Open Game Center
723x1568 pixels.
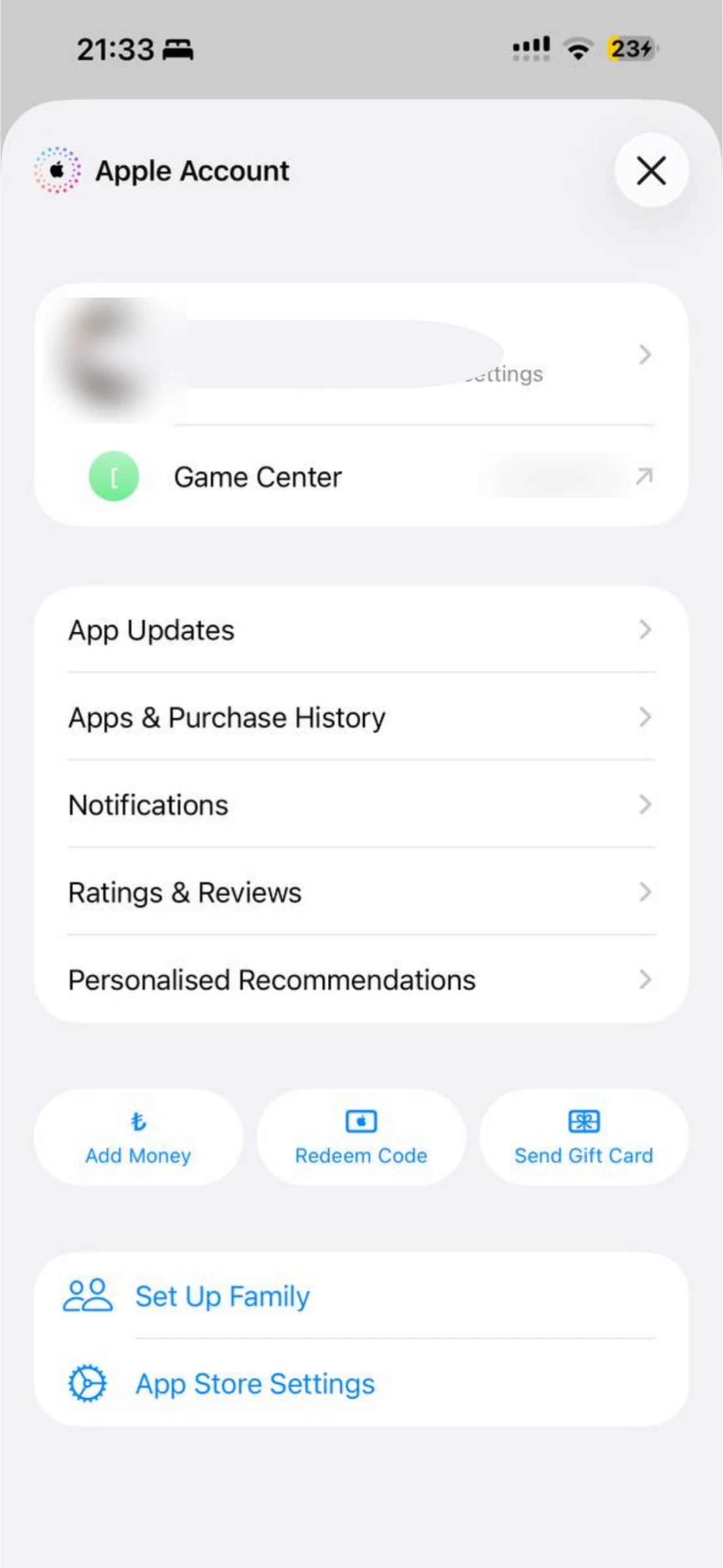pos(361,476)
